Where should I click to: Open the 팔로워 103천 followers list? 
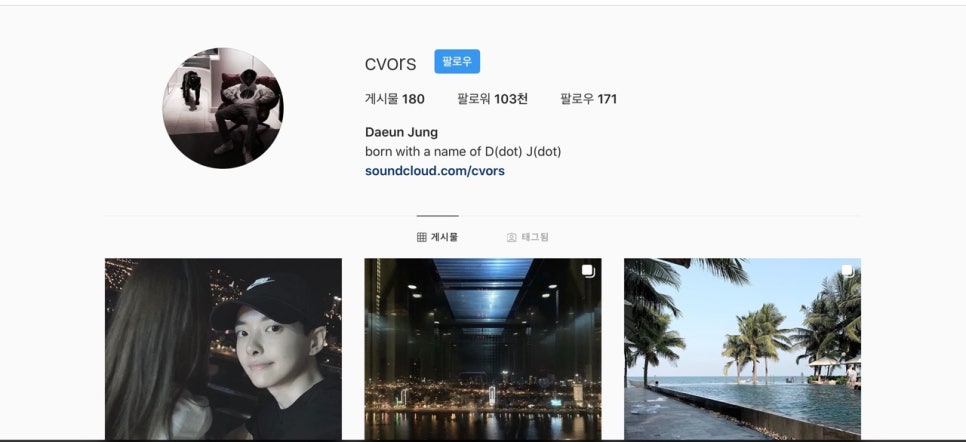coord(492,99)
